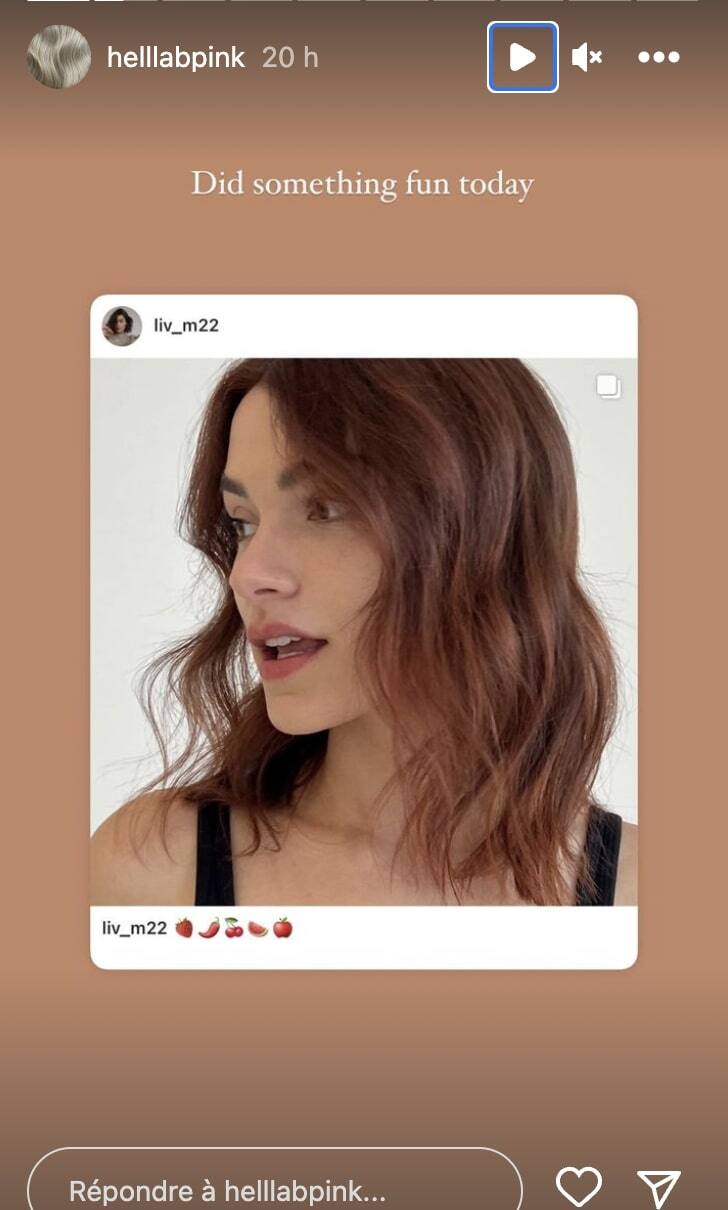Expand the three-dot more options menu
The image size is (728, 1210).
[x=658, y=57]
